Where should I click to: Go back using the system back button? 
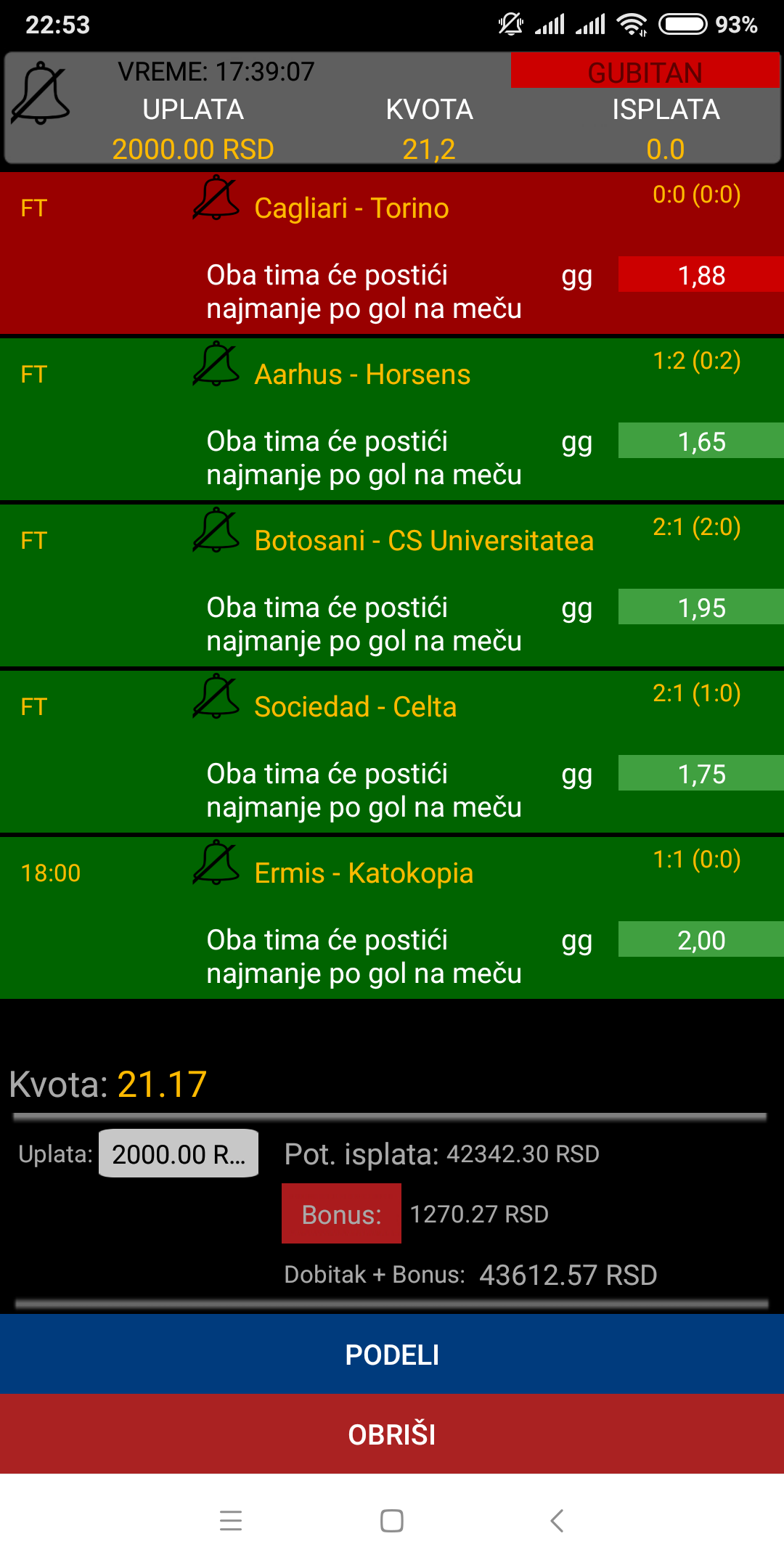click(557, 1521)
